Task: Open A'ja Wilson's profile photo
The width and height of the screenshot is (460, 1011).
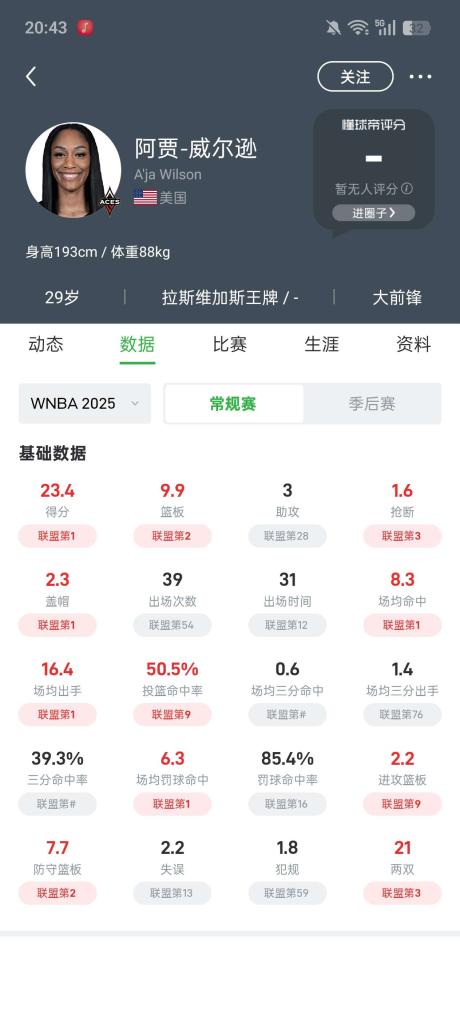Action: pos(73,170)
